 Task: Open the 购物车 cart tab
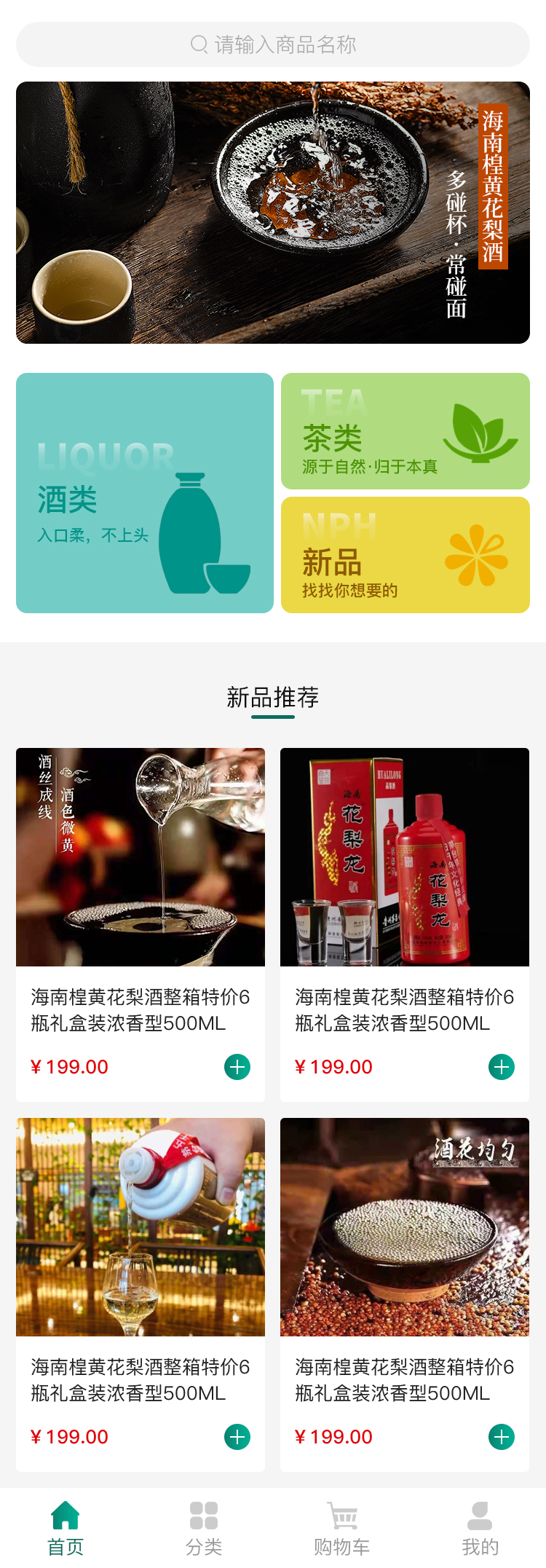(x=342, y=1527)
